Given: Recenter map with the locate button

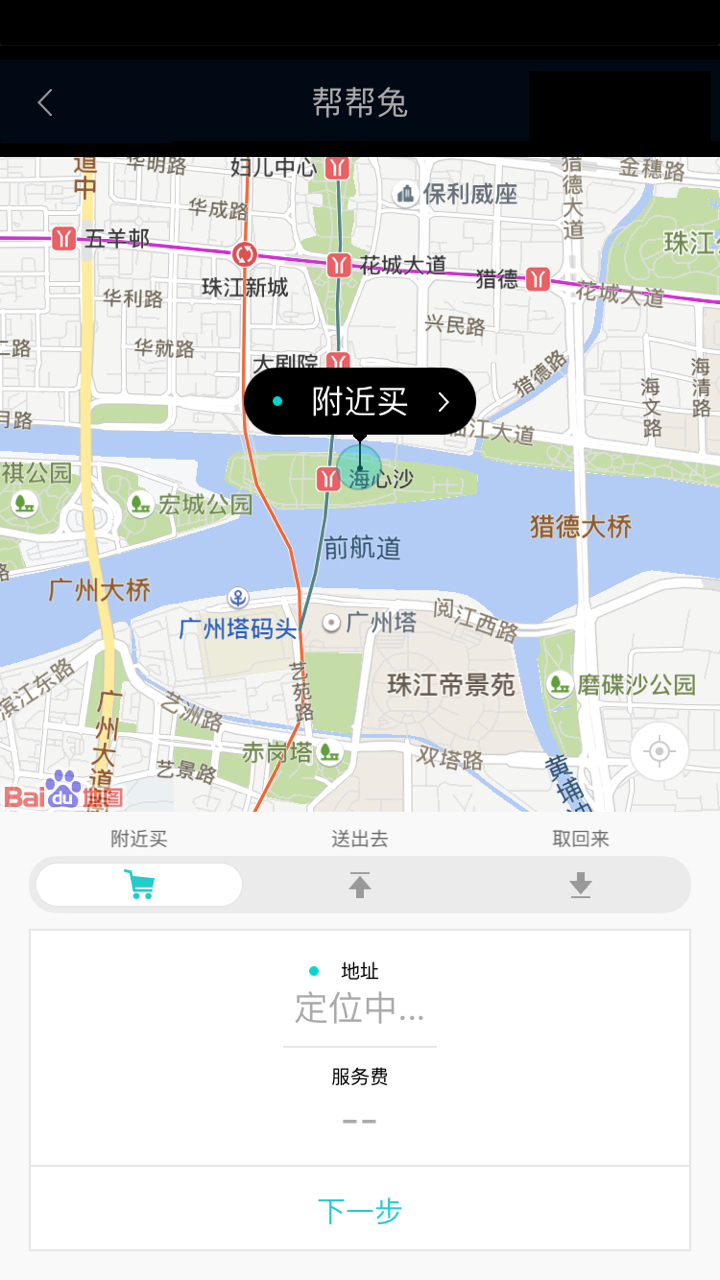Looking at the screenshot, I should click(659, 751).
